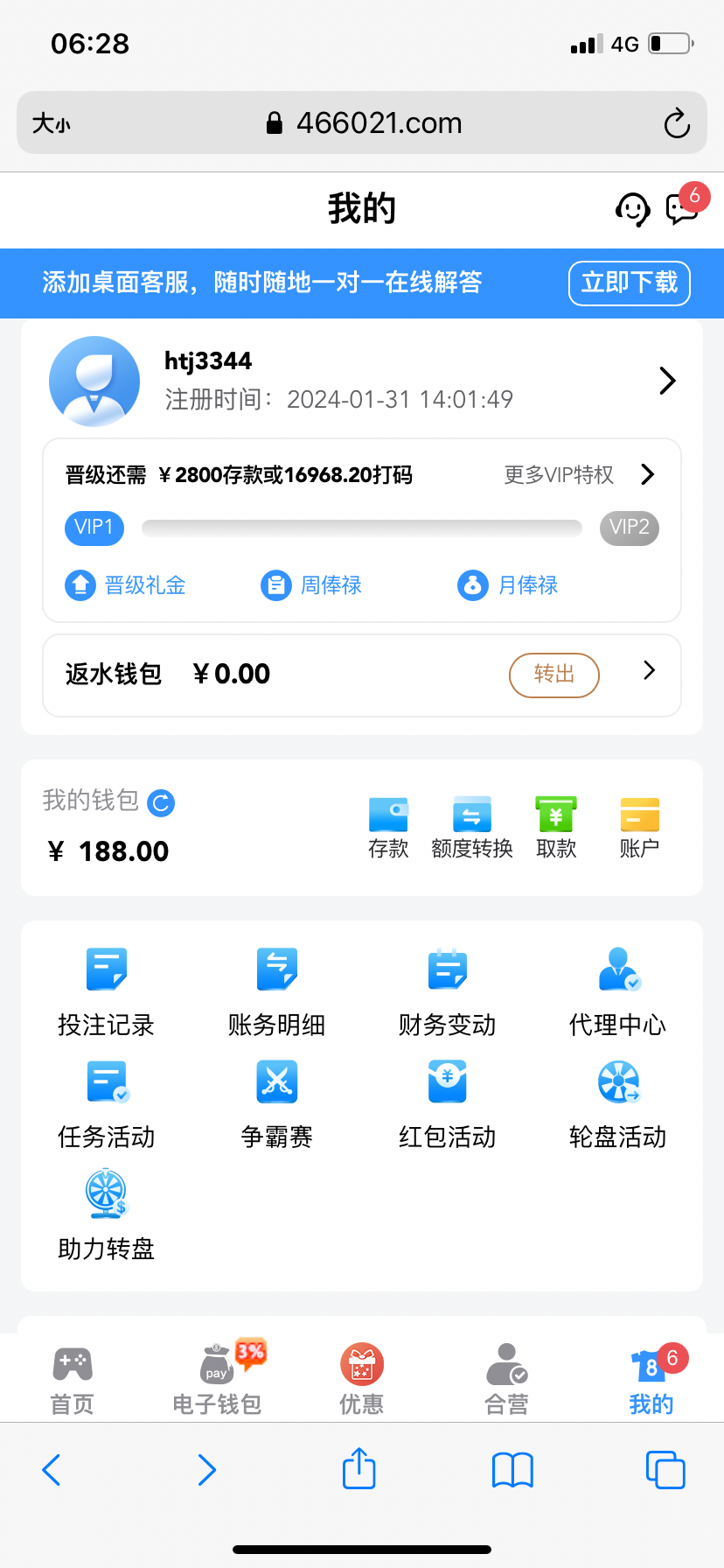Screen dimensions: 724x1568
Task: Open the customer service smiley icon
Action: tap(632, 210)
